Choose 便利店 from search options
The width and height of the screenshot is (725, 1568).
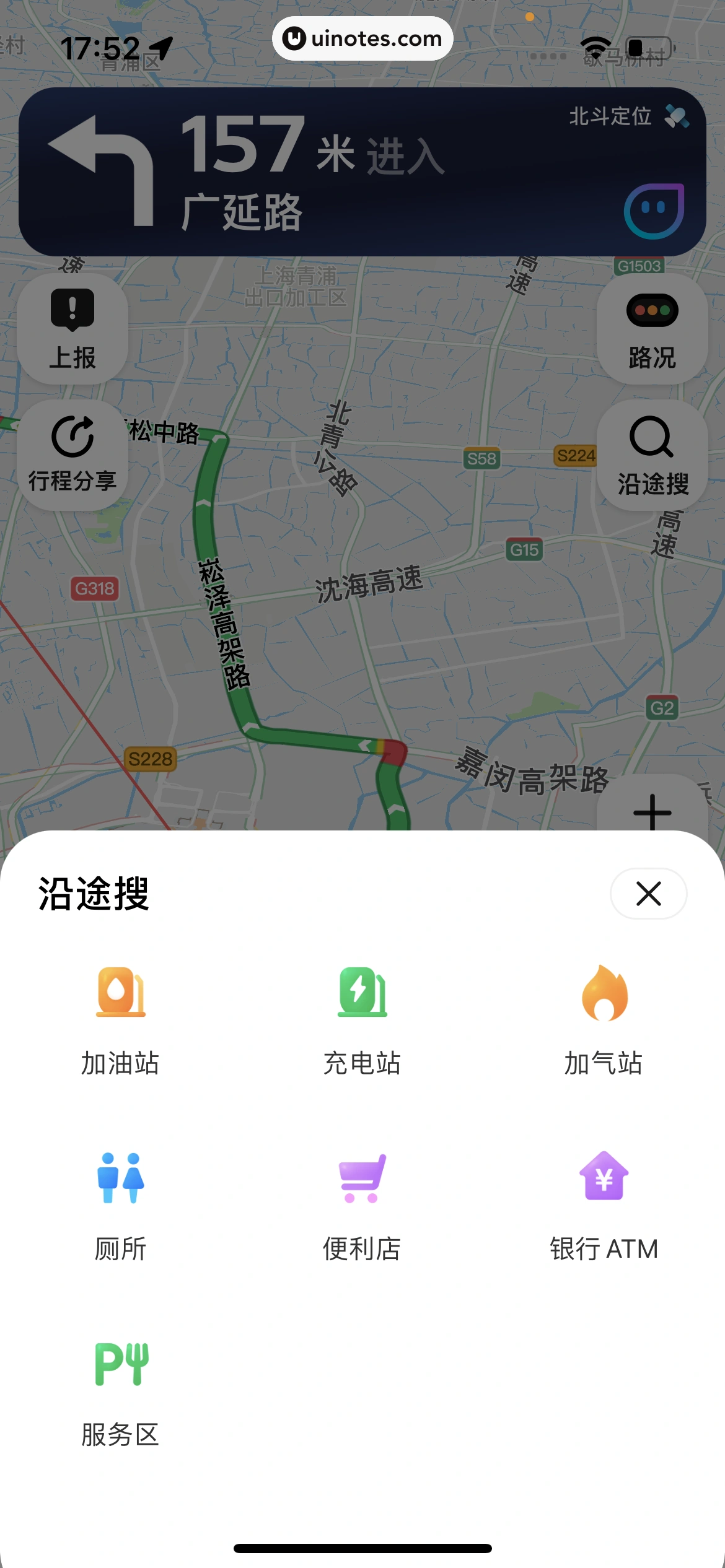click(362, 1205)
